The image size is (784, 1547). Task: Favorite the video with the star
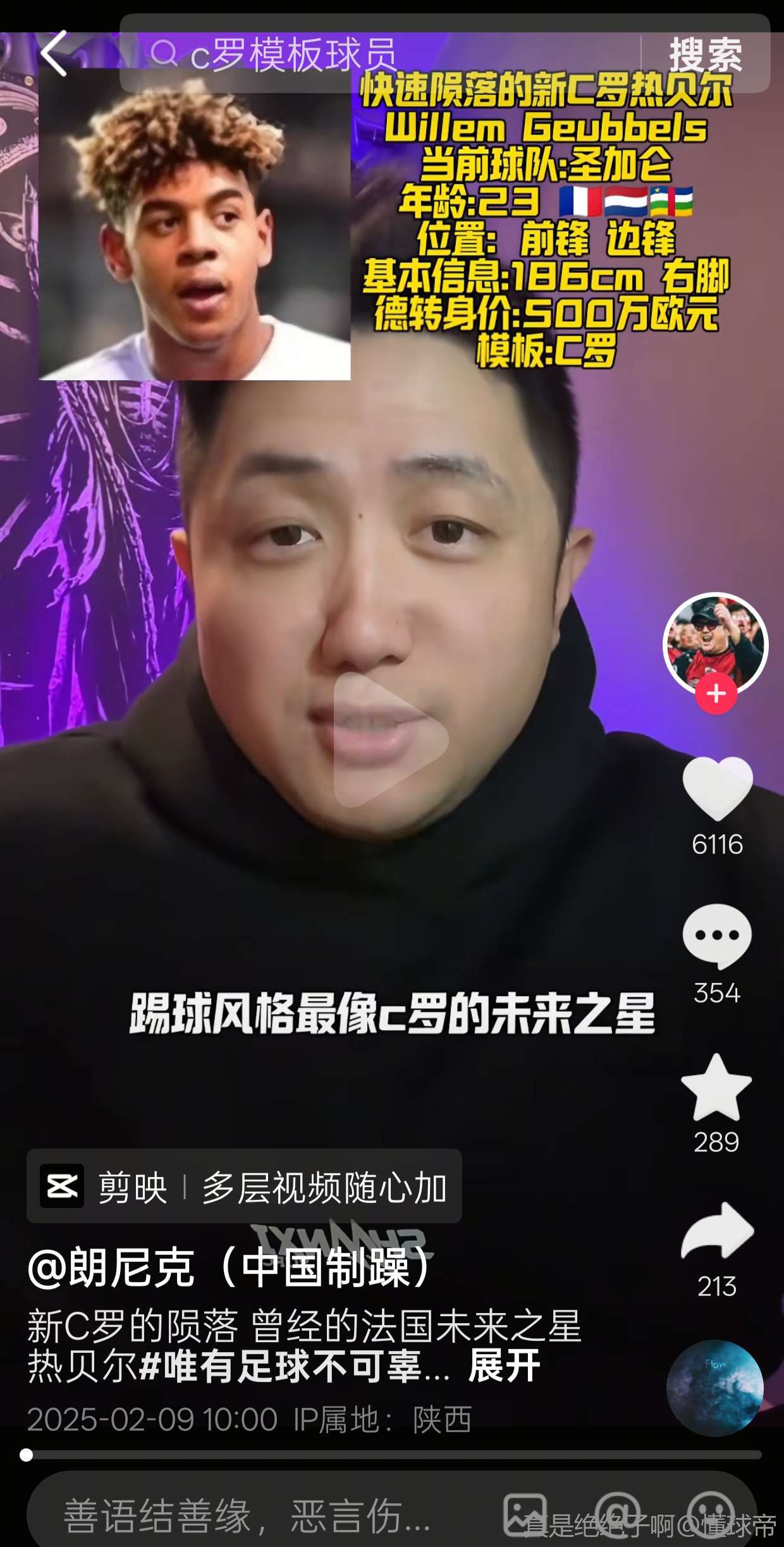[716, 1088]
